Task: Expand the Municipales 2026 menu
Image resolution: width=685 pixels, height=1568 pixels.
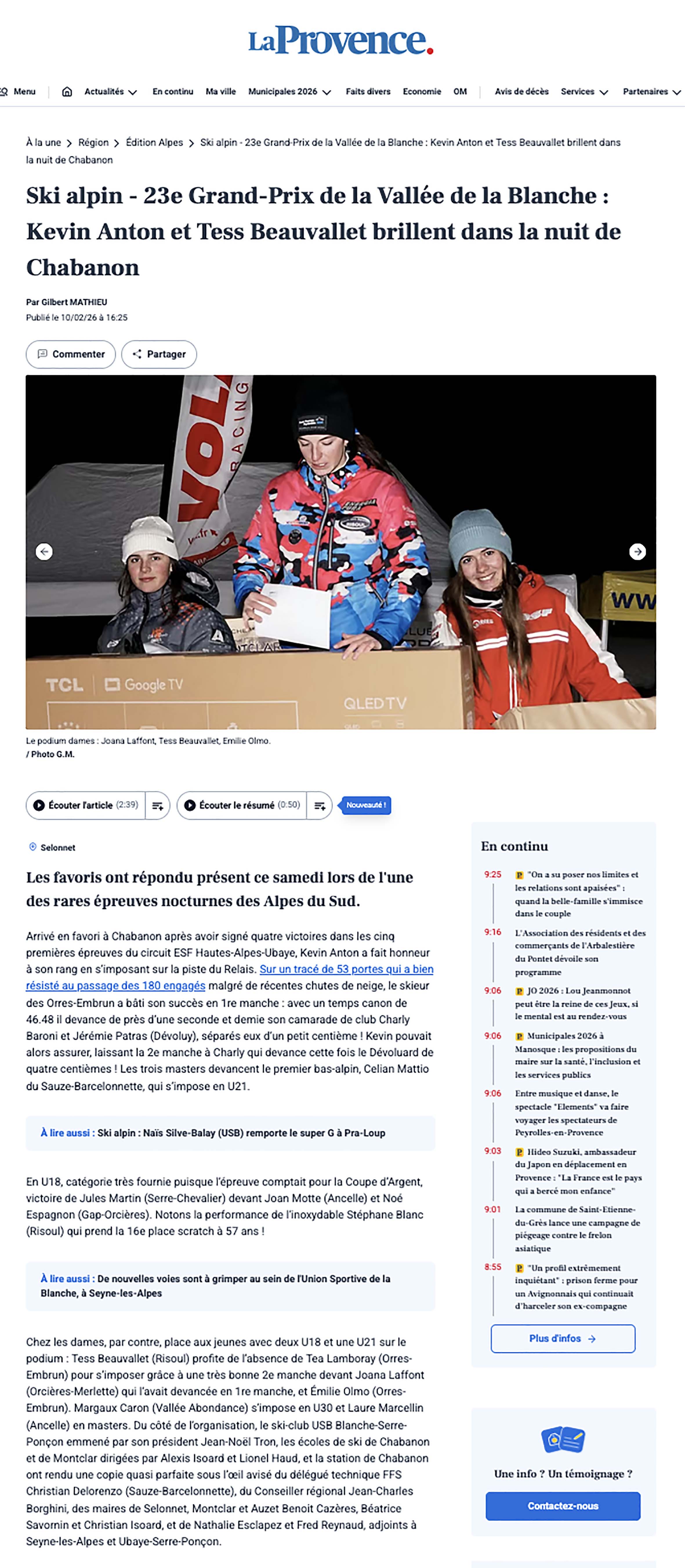Action: click(289, 91)
